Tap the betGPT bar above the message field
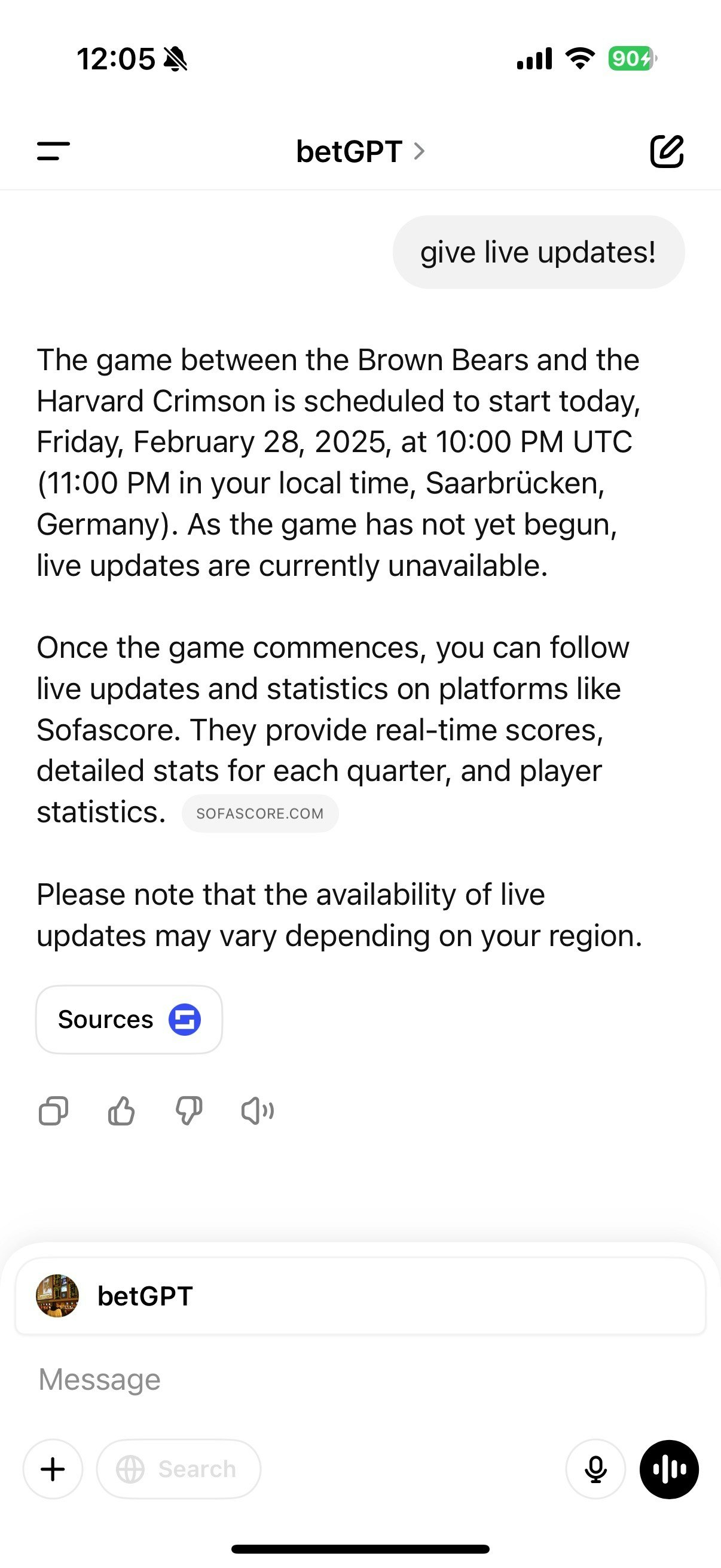This screenshot has height=1568, width=721. pos(359,1296)
